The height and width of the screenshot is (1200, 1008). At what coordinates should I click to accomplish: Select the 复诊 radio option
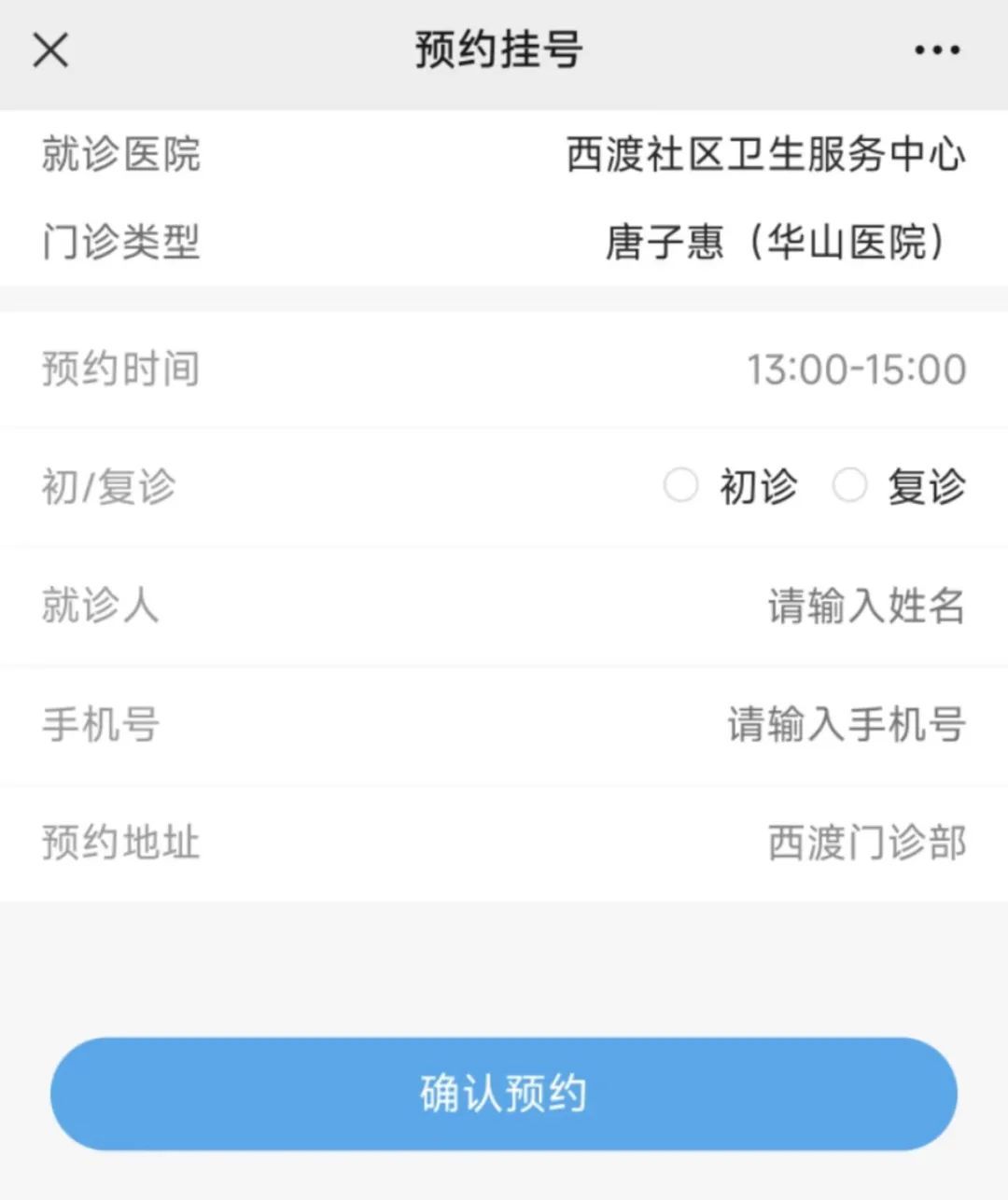click(849, 485)
